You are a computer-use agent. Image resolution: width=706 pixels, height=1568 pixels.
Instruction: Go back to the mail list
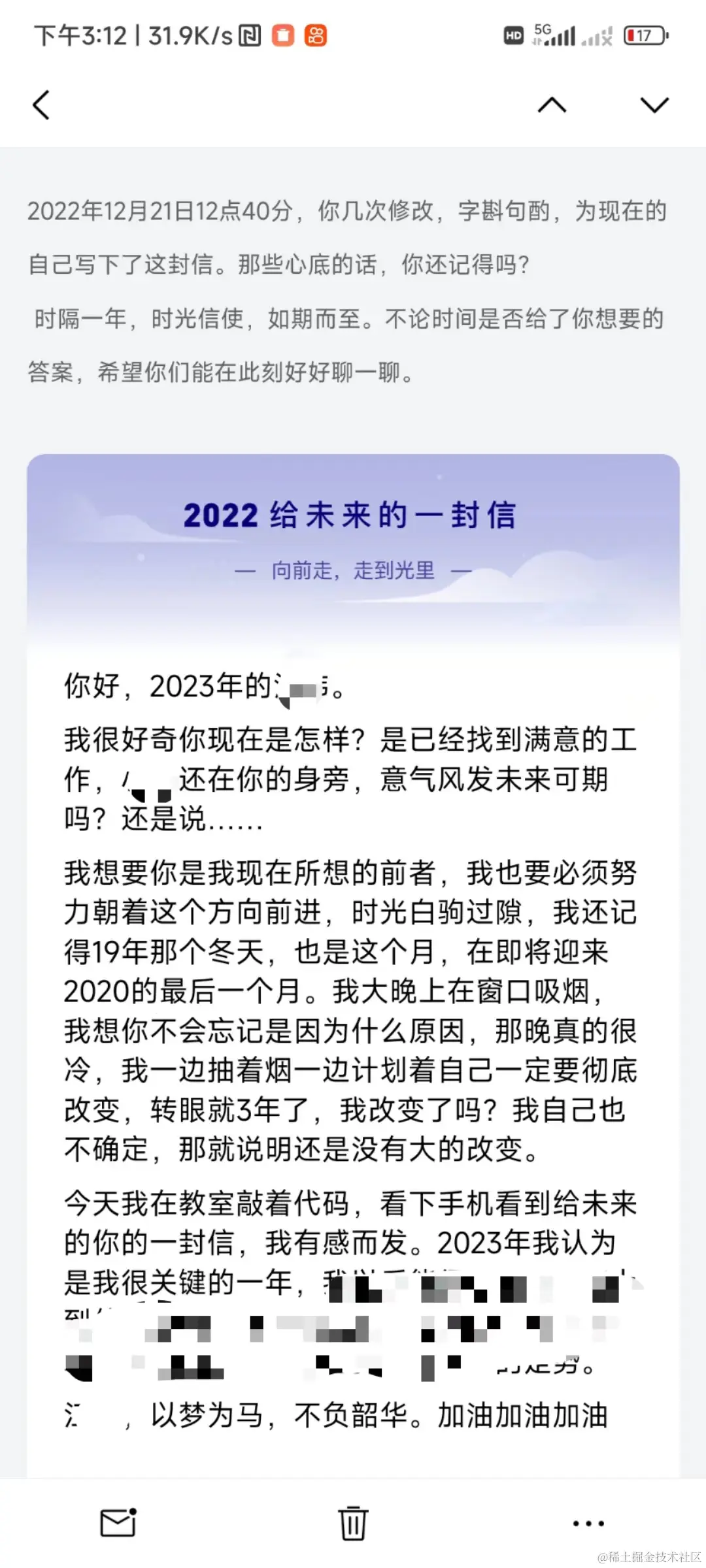tap(41, 105)
